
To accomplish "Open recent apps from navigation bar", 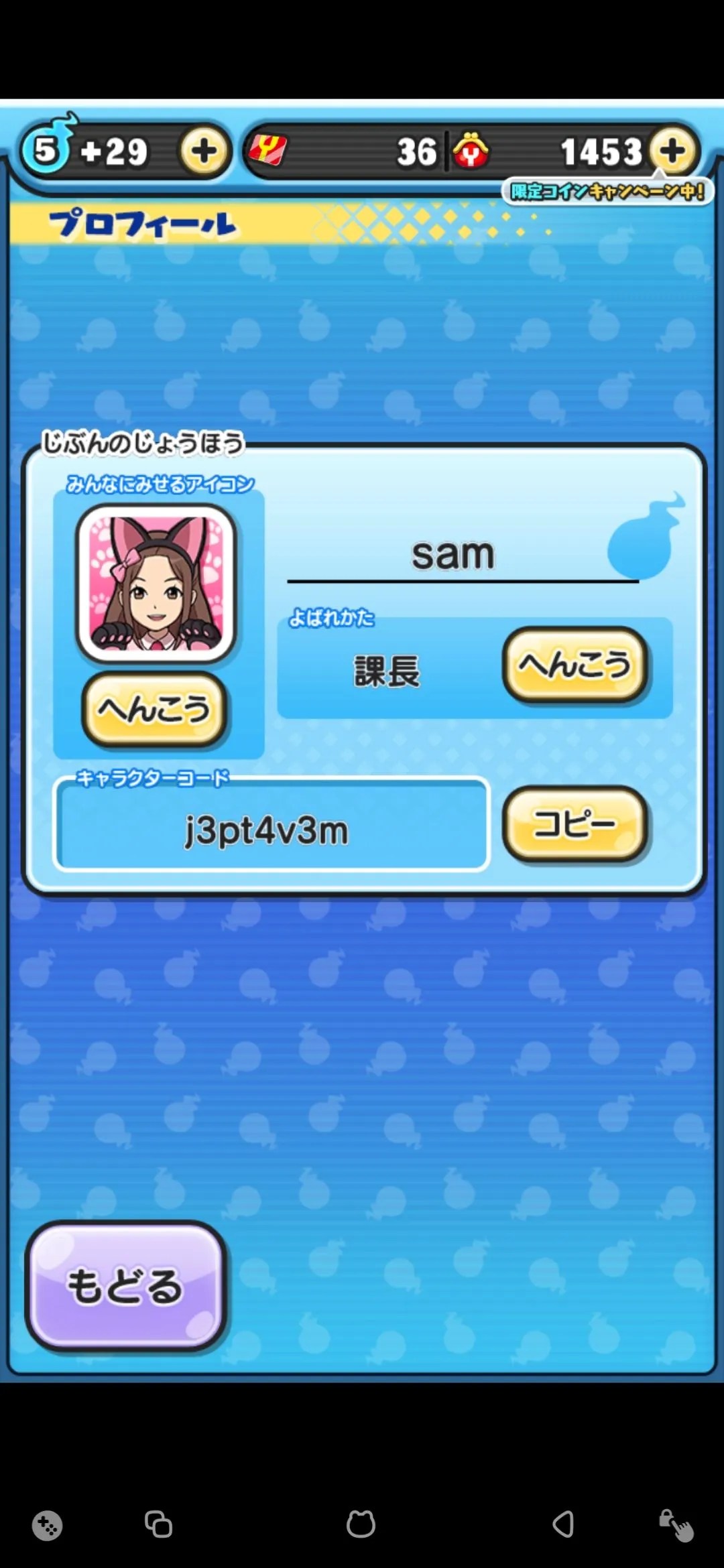I will [159, 1525].
